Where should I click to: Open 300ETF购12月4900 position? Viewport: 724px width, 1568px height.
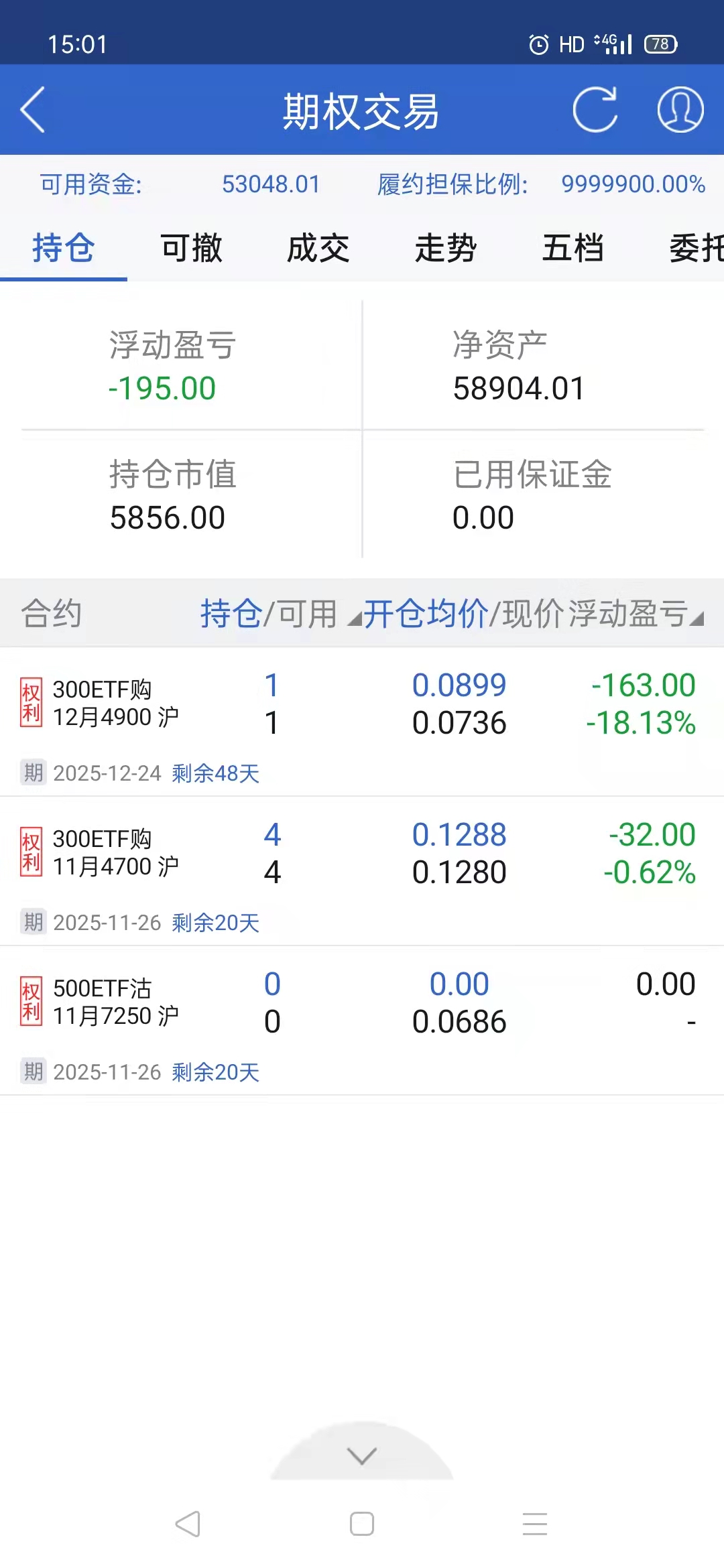point(362,705)
